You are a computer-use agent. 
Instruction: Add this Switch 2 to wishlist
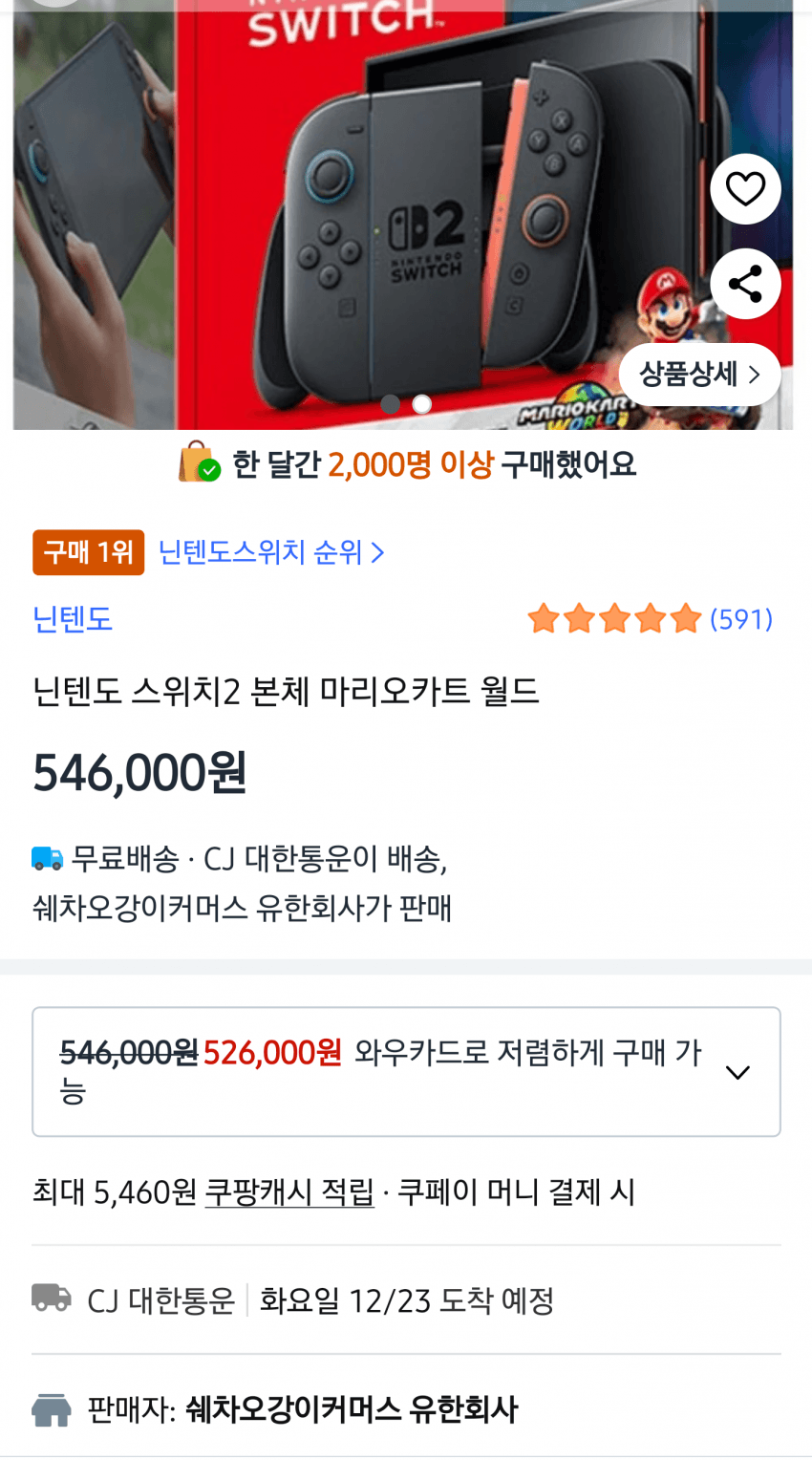coord(745,189)
